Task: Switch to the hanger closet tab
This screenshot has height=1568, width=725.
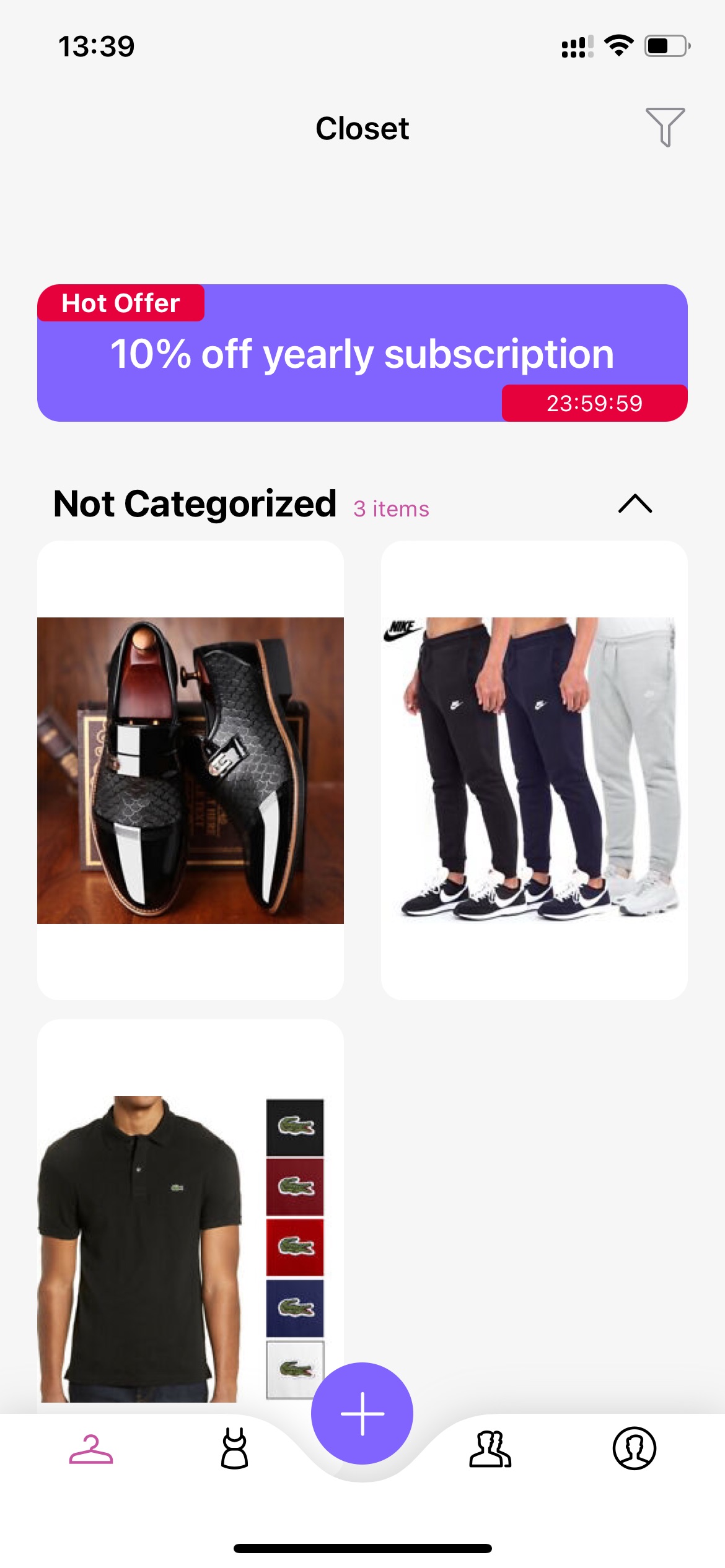Action: click(91, 1449)
